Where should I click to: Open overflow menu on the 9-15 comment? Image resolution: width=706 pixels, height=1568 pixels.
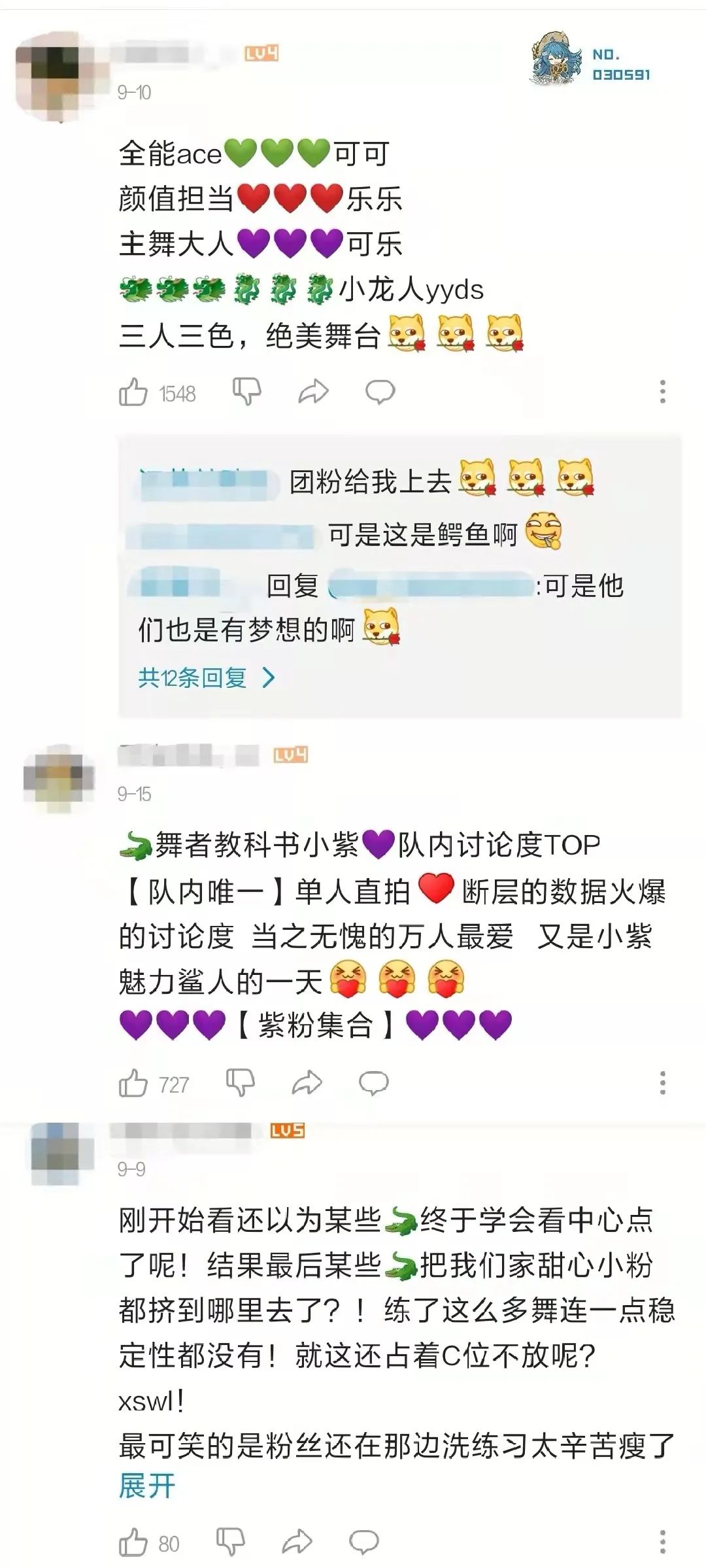point(662,1083)
